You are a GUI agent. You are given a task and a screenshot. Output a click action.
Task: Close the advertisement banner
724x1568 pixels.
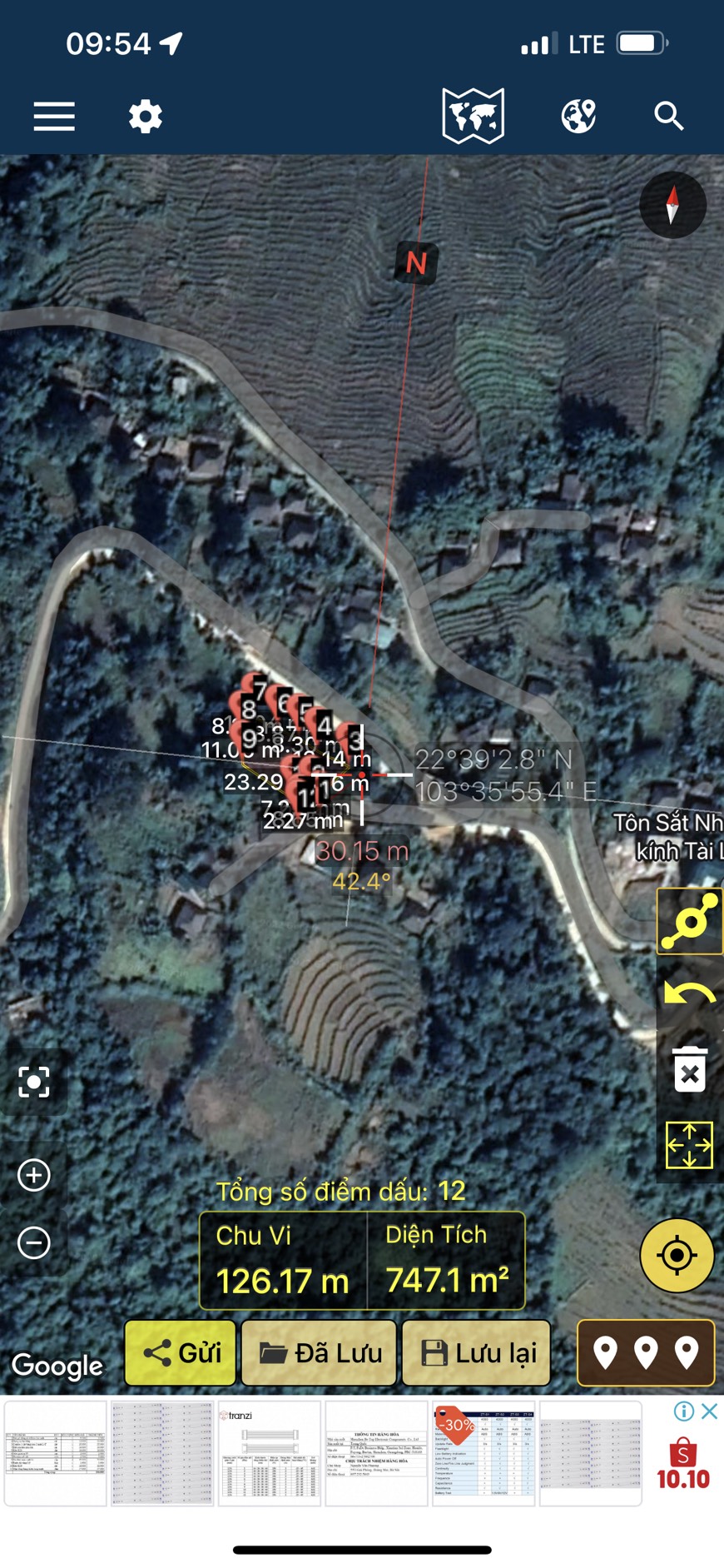click(x=709, y=1411)
